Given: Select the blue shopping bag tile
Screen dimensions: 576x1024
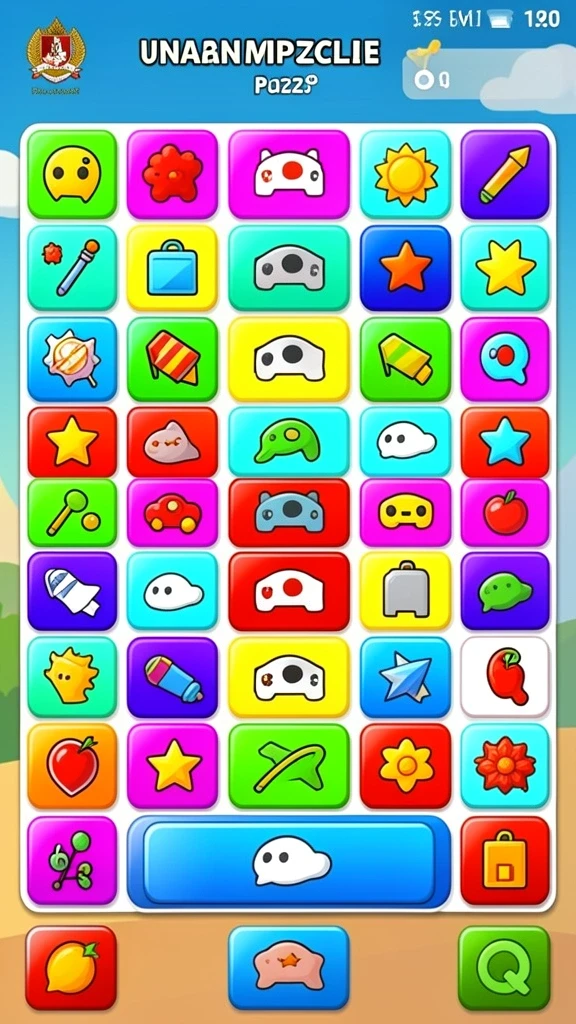Looking at the screenshot, I should [x=172, y=268].
